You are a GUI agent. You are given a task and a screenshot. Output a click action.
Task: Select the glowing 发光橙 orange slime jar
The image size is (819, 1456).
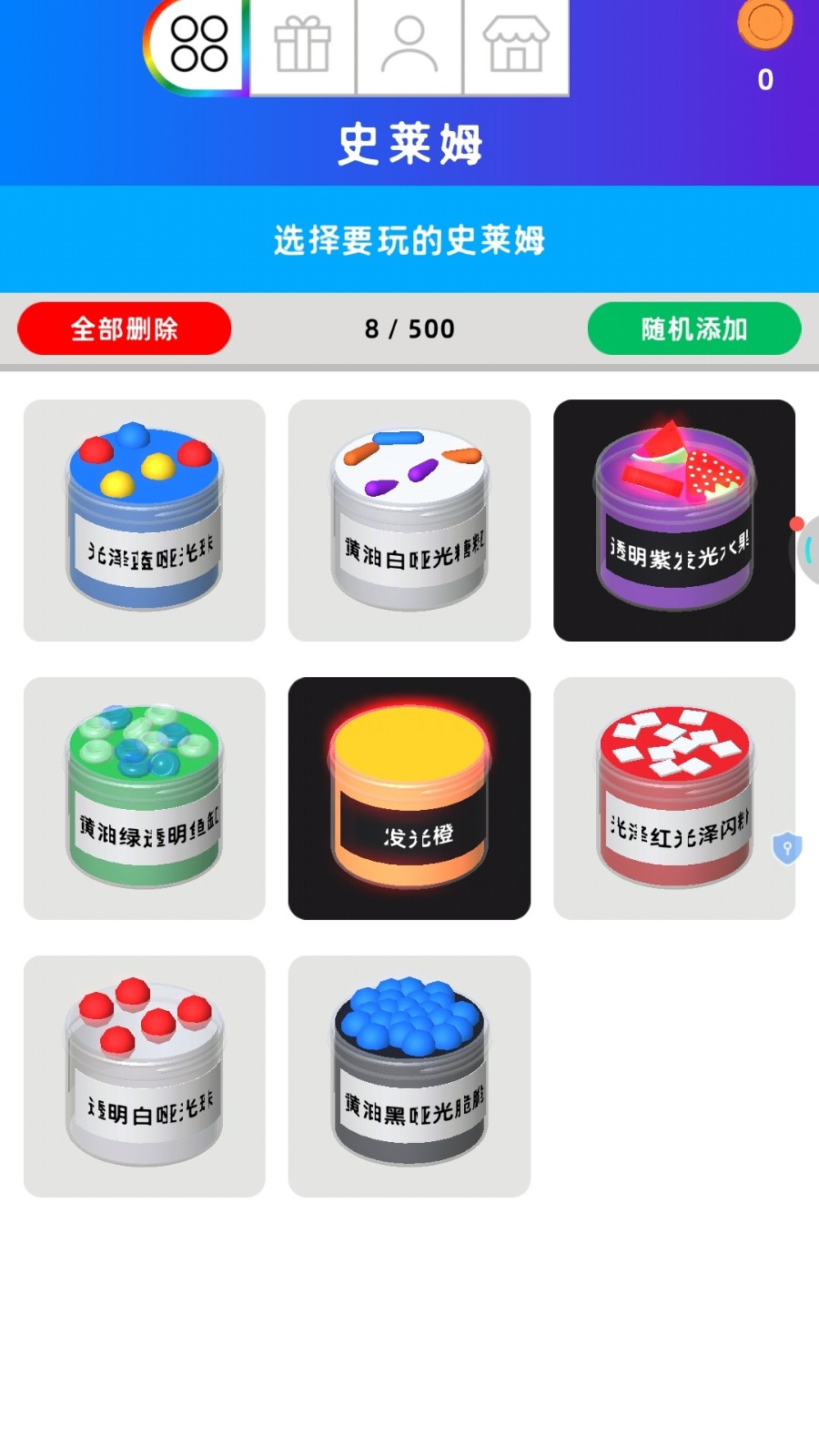[x=408, y=798]
